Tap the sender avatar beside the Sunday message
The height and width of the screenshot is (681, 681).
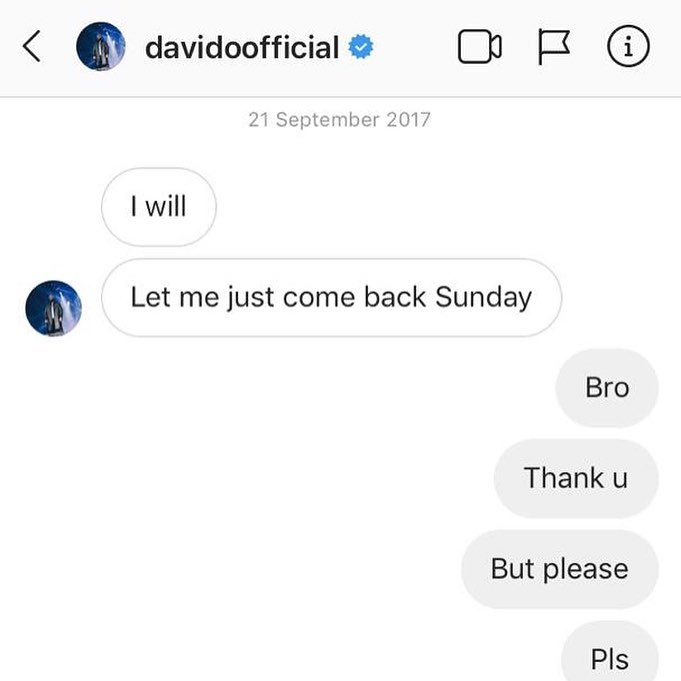click(x=53, y=308)
